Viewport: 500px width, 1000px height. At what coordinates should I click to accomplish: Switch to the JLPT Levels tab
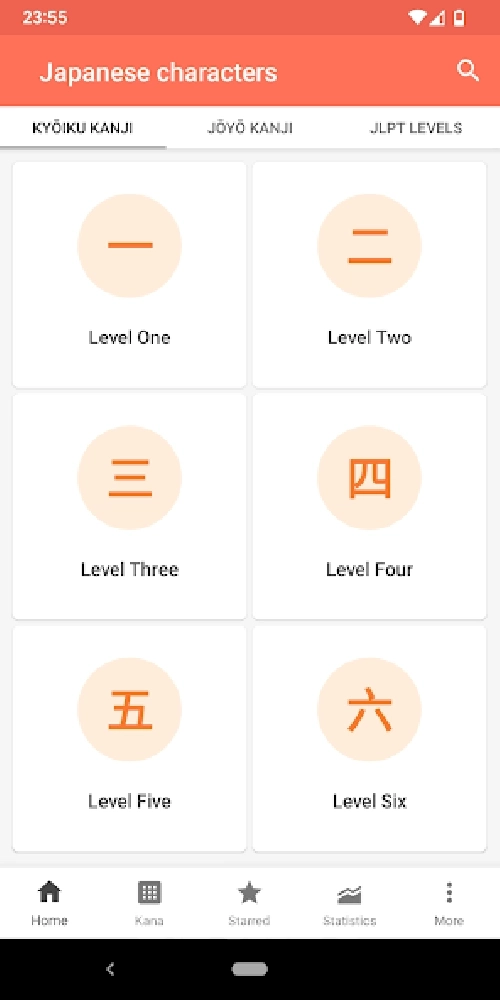point(416,128)
